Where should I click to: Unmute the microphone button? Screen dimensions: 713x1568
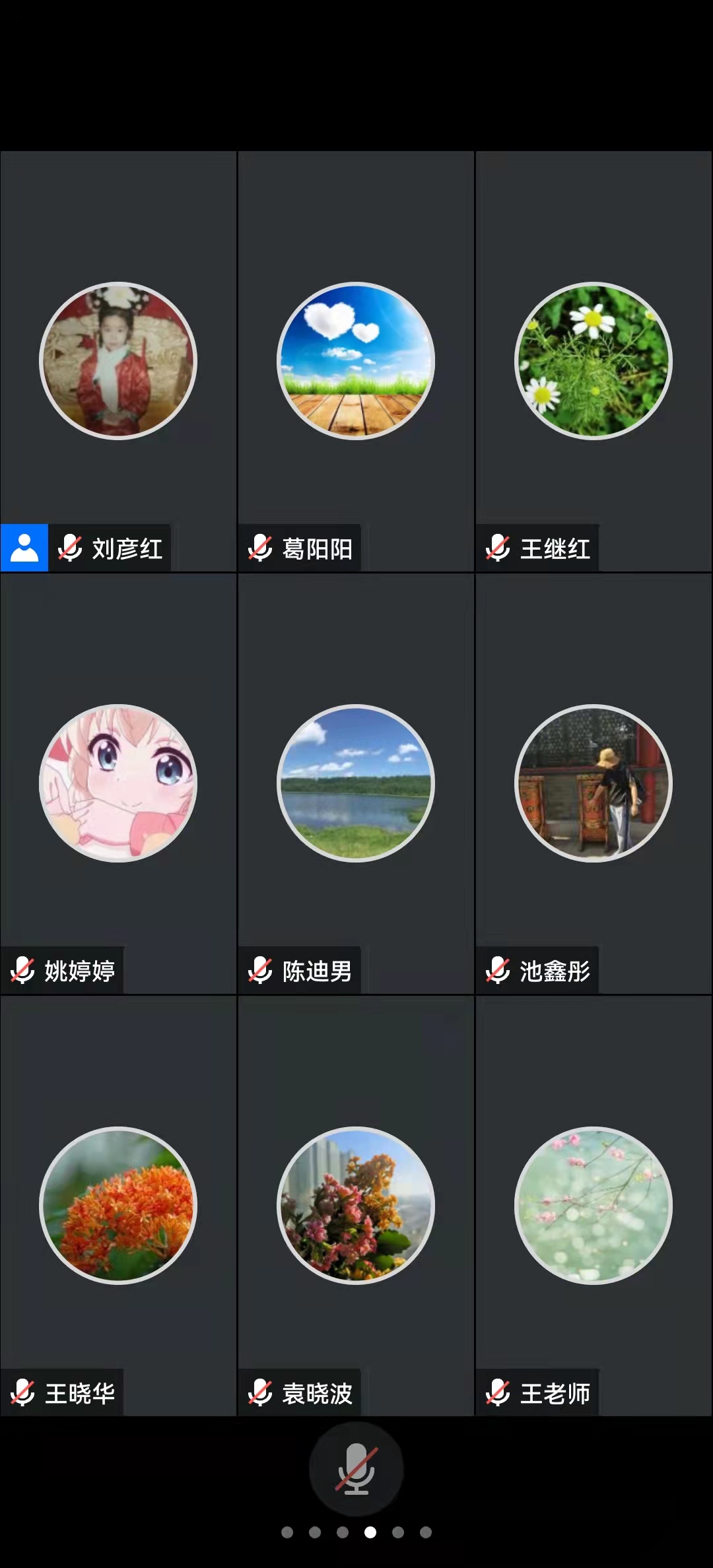click(356, 1469)
